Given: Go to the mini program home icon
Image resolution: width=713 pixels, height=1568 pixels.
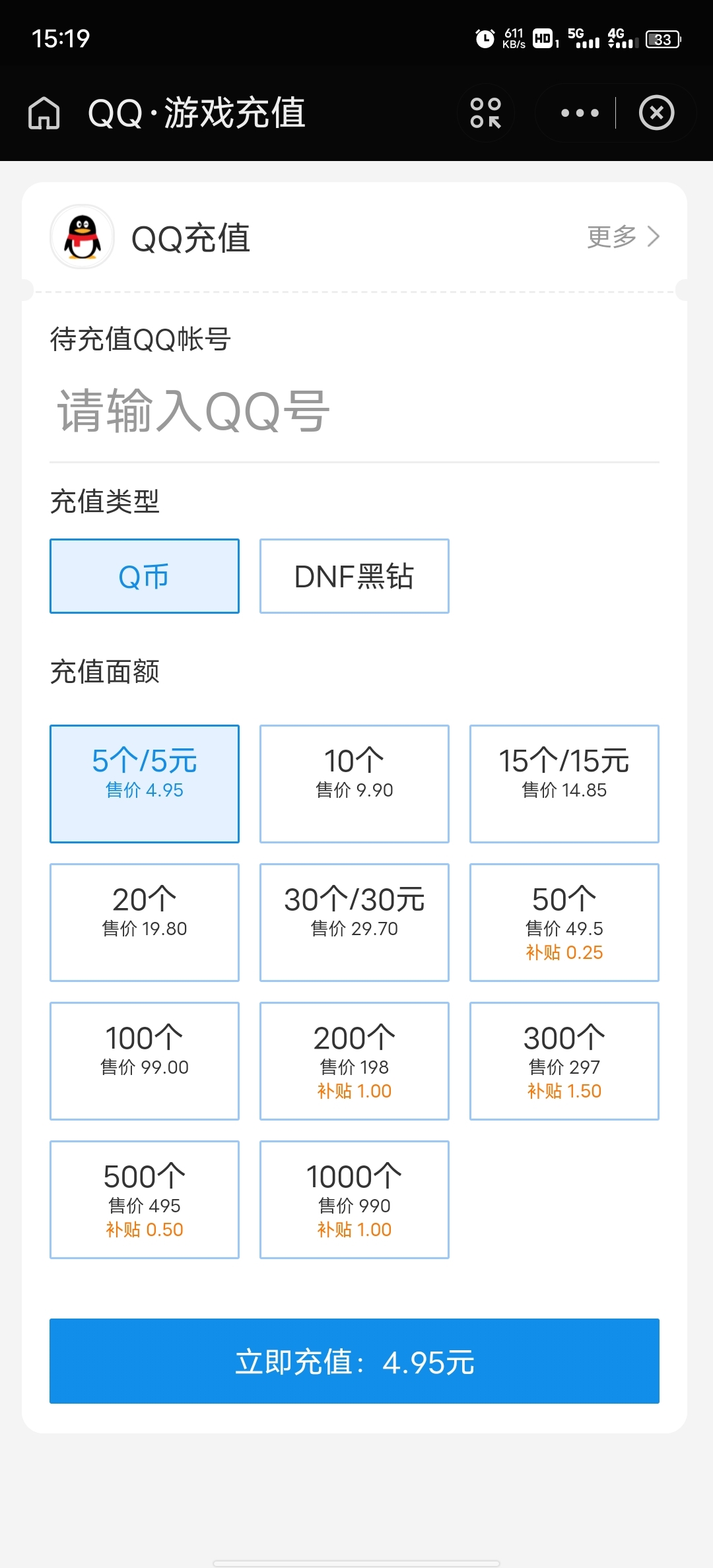Looking at the screenshot, I should tap(44, 113).
